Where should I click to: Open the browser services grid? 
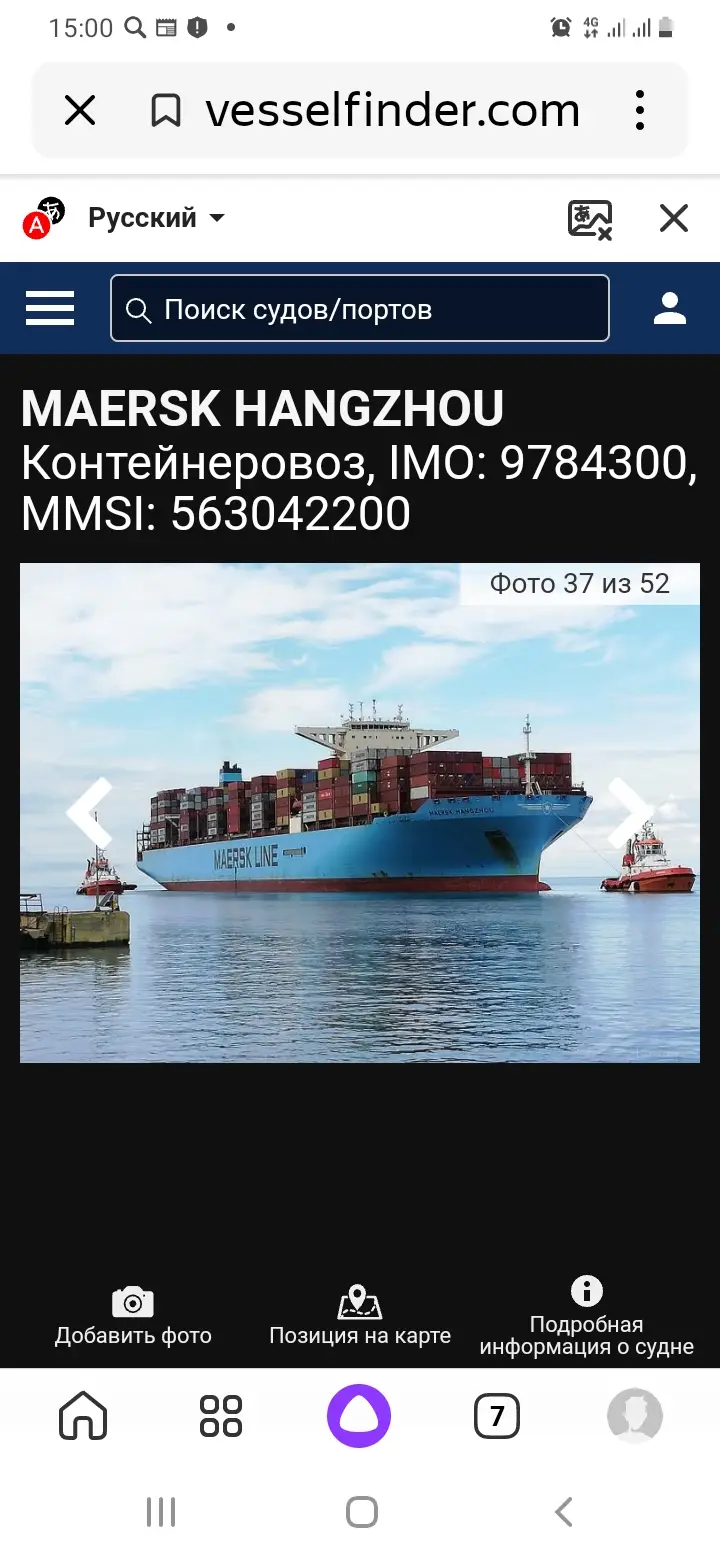[x=221, y=1416]
